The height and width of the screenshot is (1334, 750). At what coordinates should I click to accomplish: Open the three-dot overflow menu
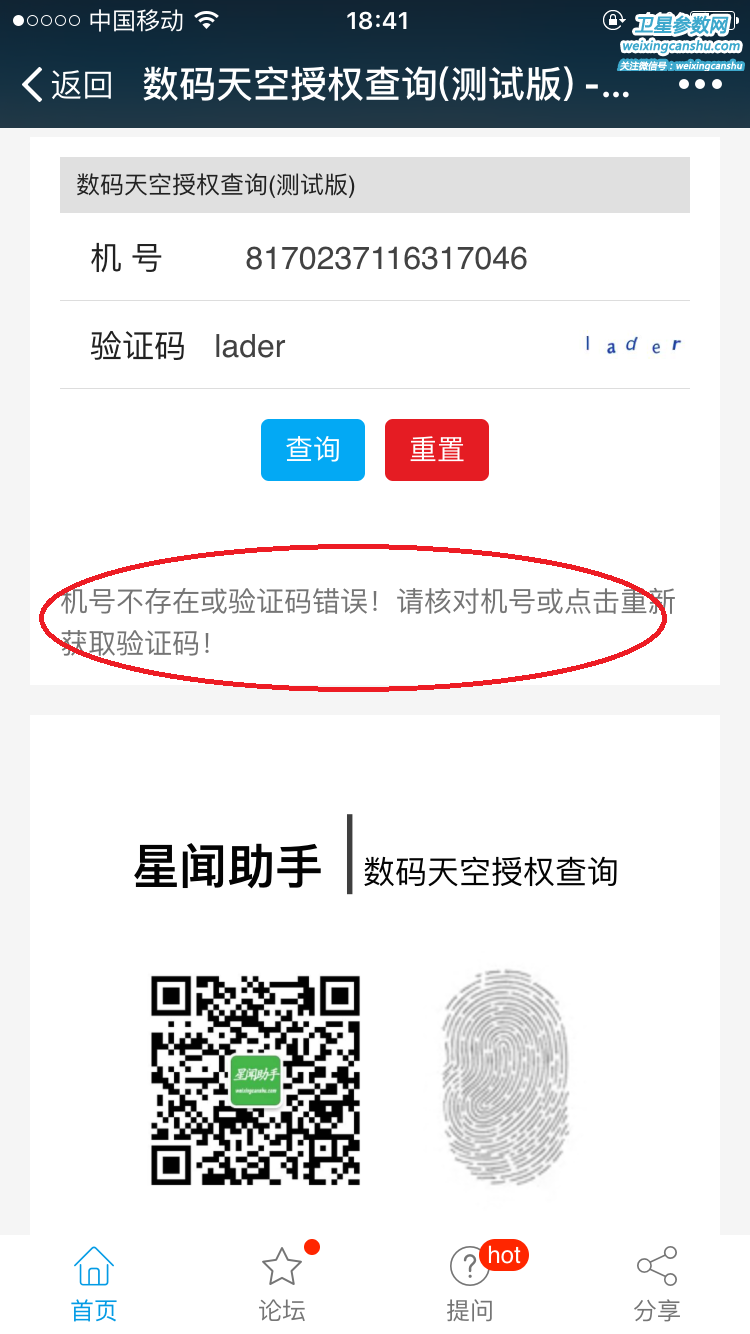(700, 85)
